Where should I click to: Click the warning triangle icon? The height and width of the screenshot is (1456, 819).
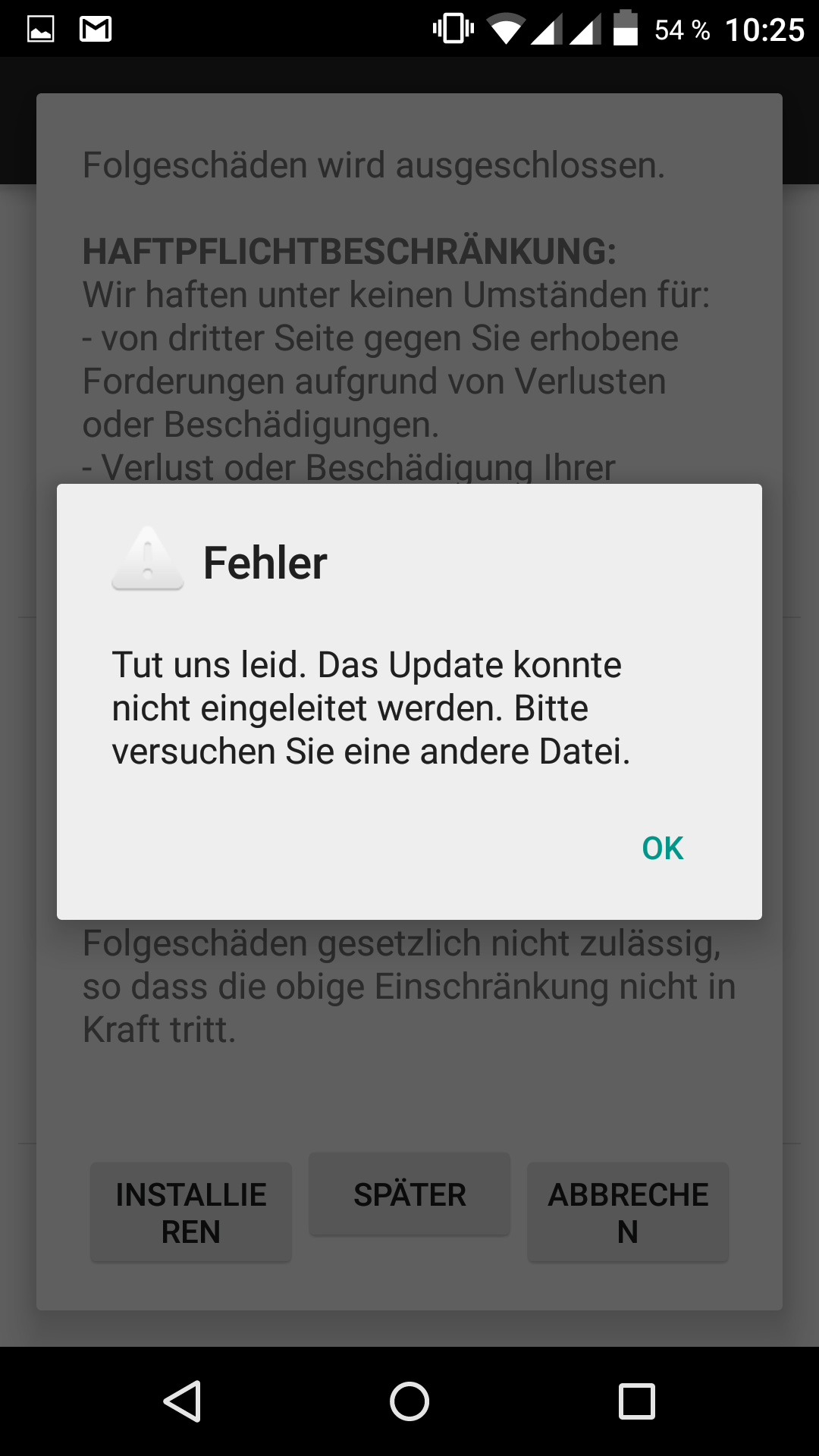click(x=149, y=563)
